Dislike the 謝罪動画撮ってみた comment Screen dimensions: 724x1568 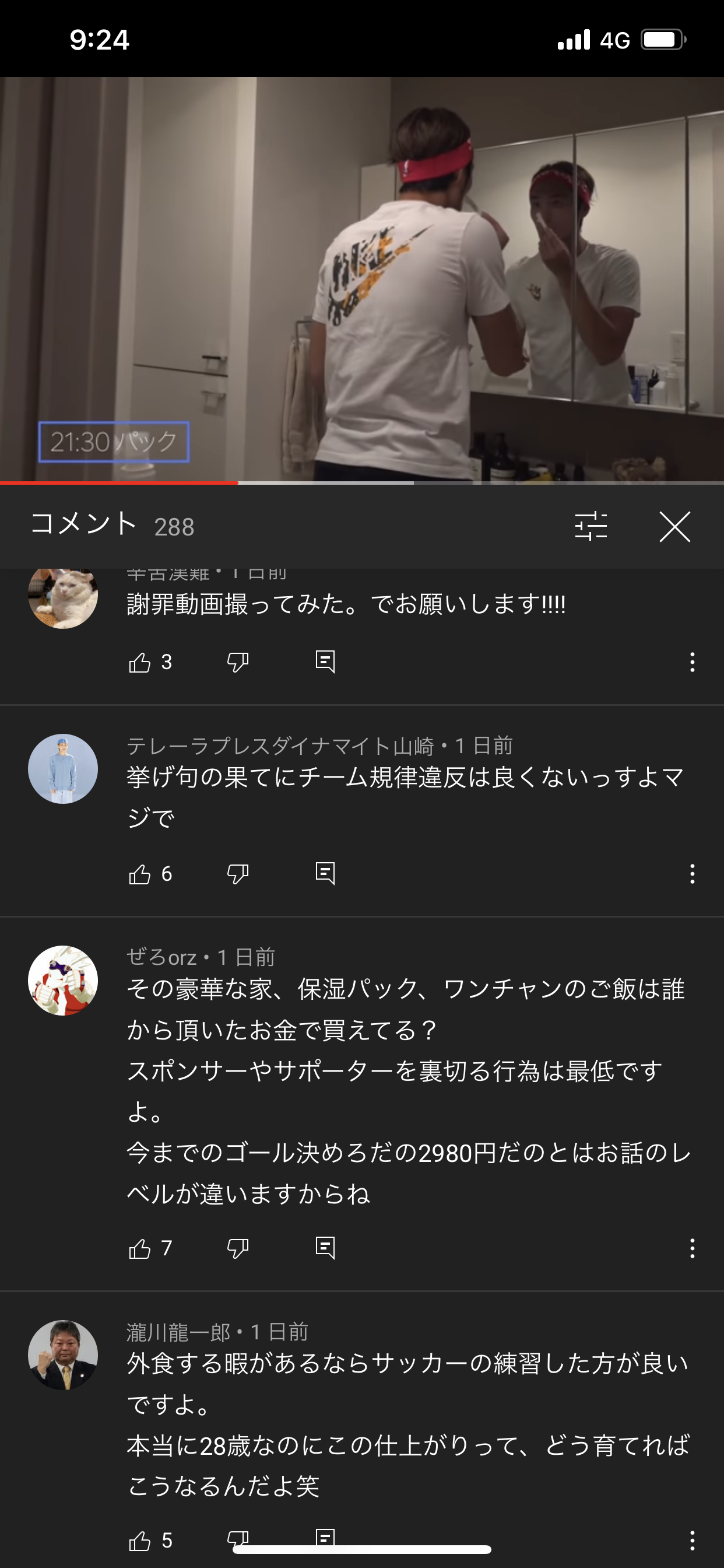(238, 662)
